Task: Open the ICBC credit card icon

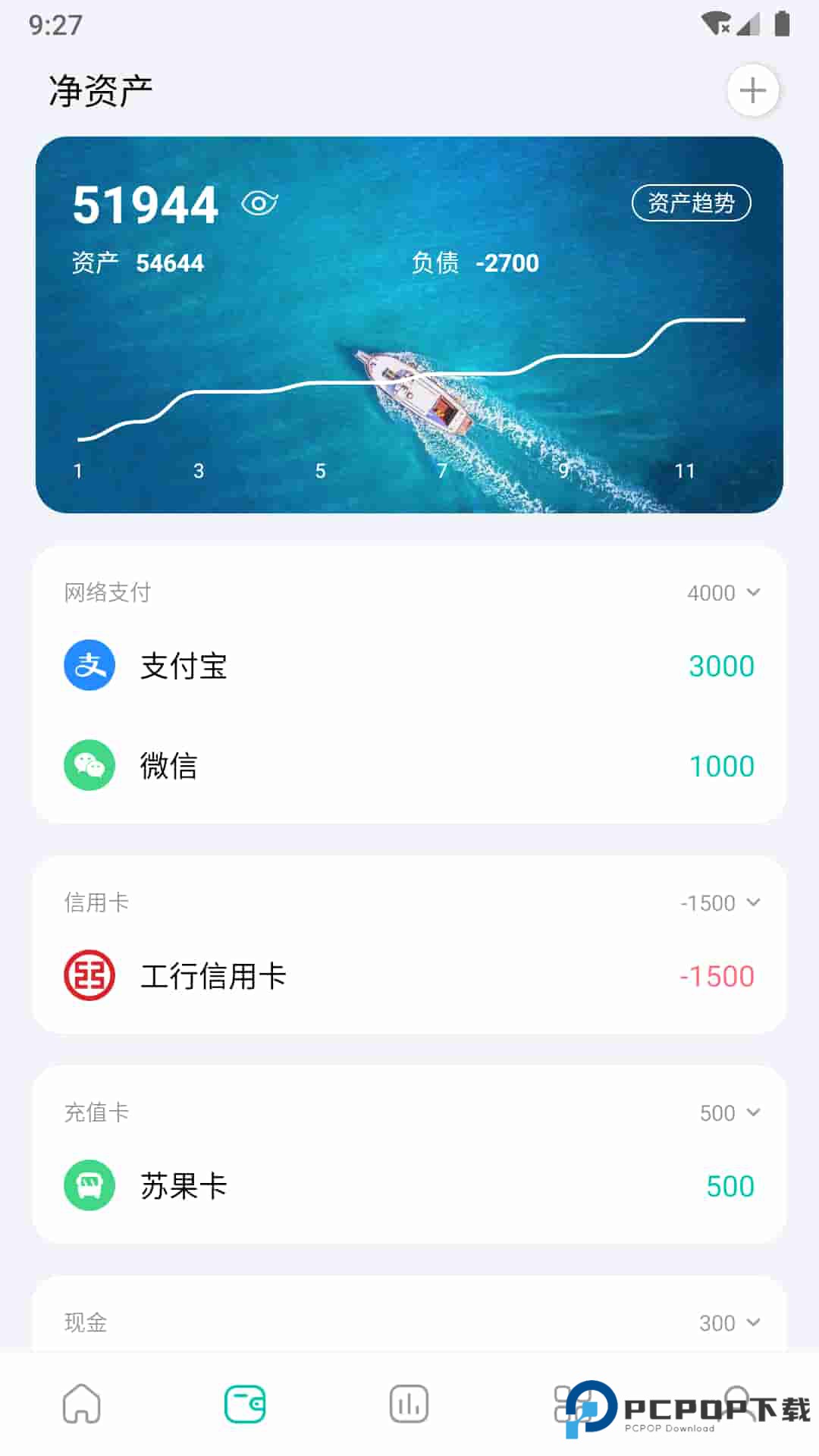Action: click(x=89, y=975)
